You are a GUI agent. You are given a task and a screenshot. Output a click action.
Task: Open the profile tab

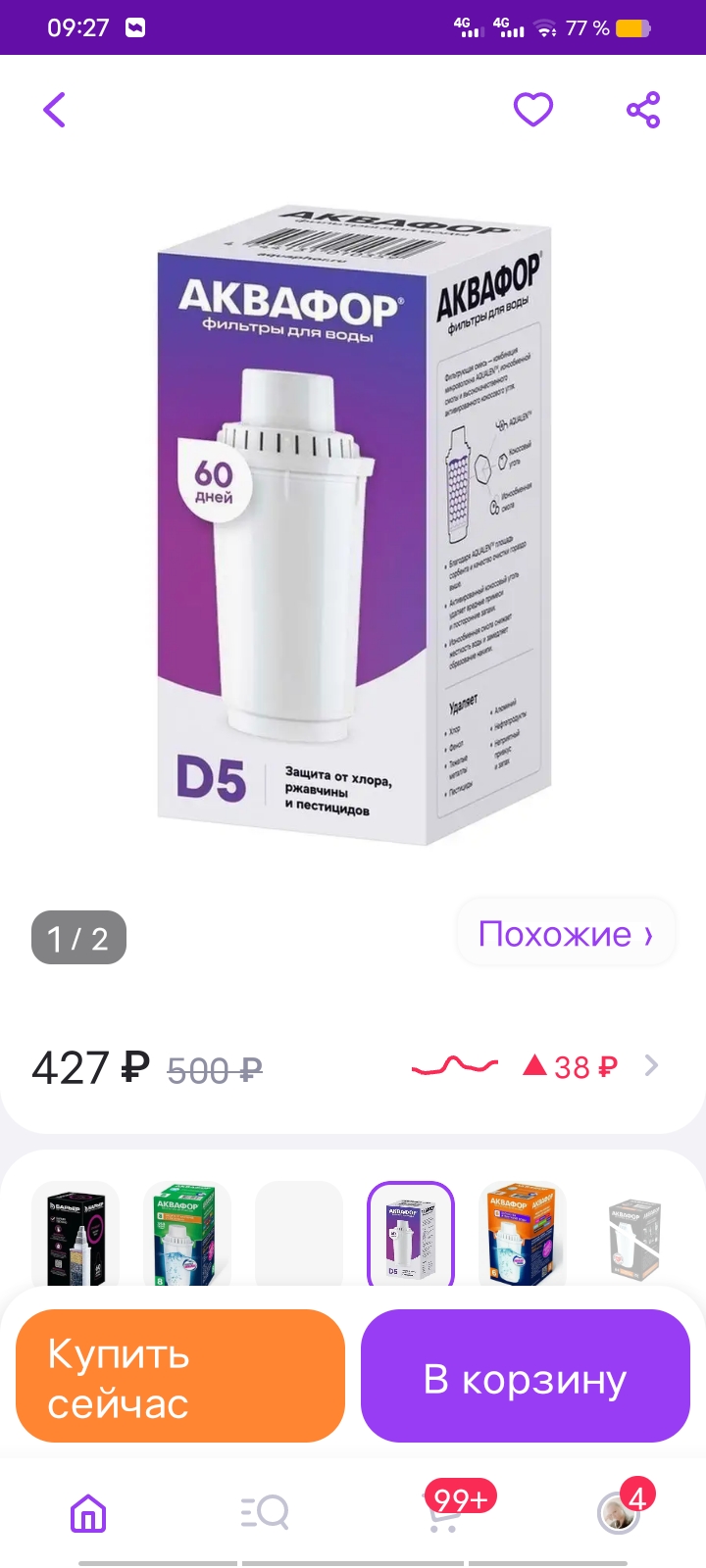tap(619, 1513)
